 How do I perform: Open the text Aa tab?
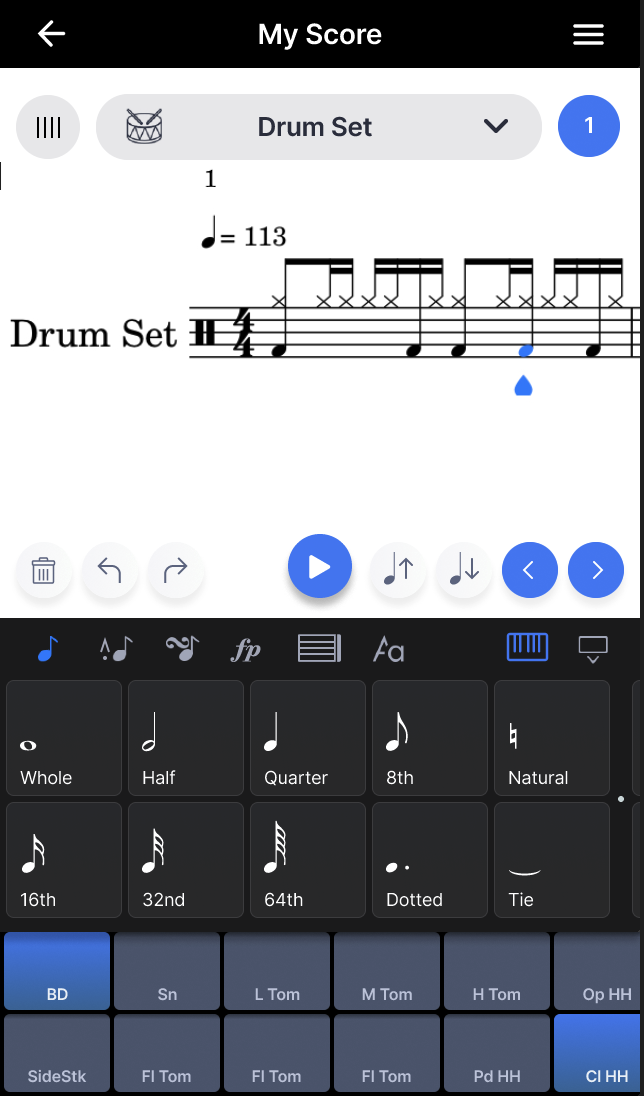coord(388,650)
